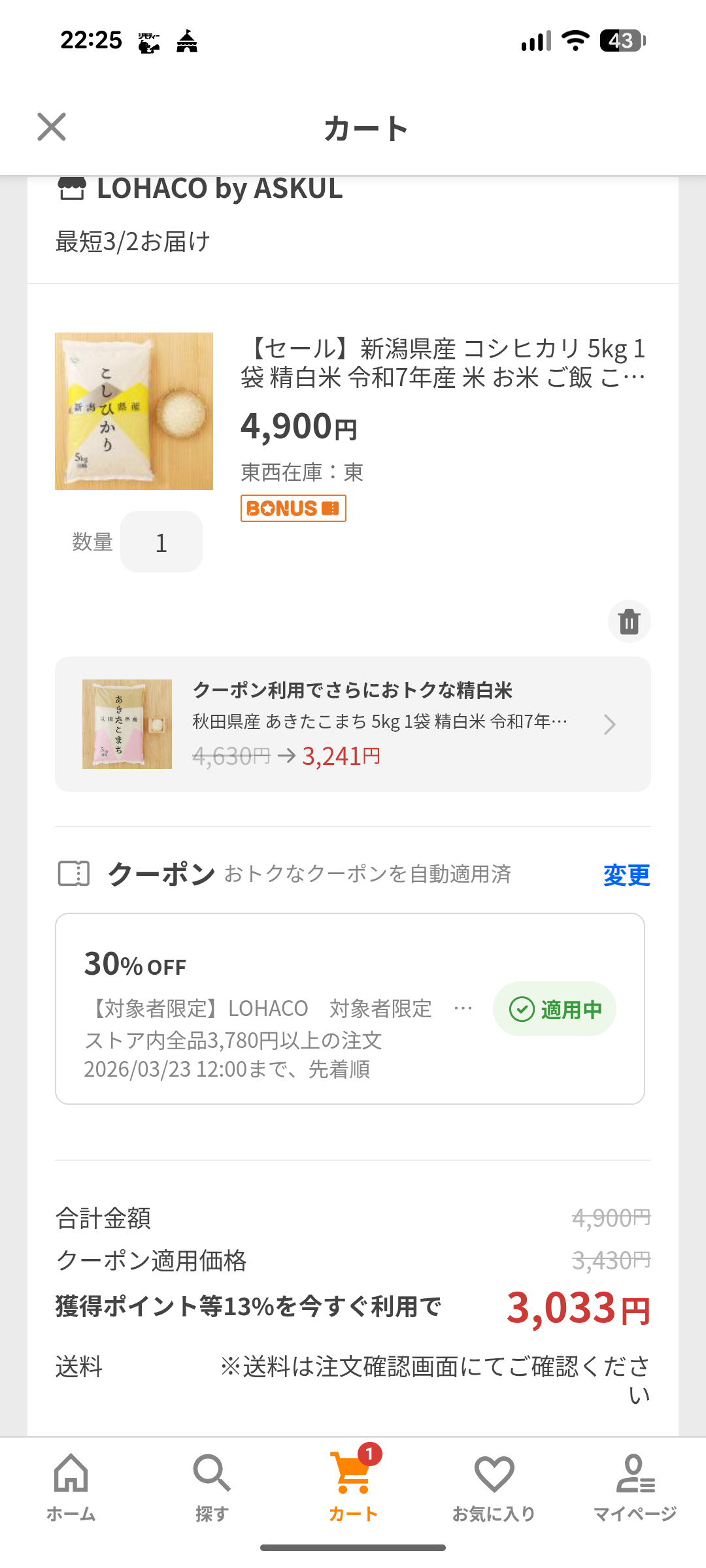This screenshot has width=706, height=1568.
Task: Close the cart screen with the X
Action: (52, 127)
